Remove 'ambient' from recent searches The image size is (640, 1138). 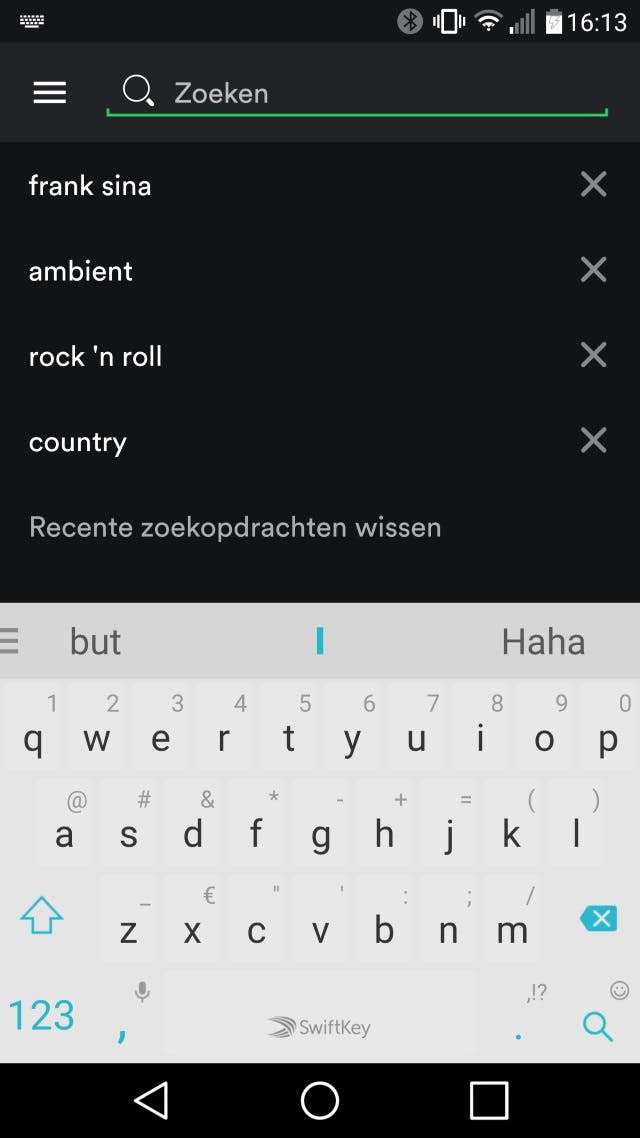tap(593, 270)
